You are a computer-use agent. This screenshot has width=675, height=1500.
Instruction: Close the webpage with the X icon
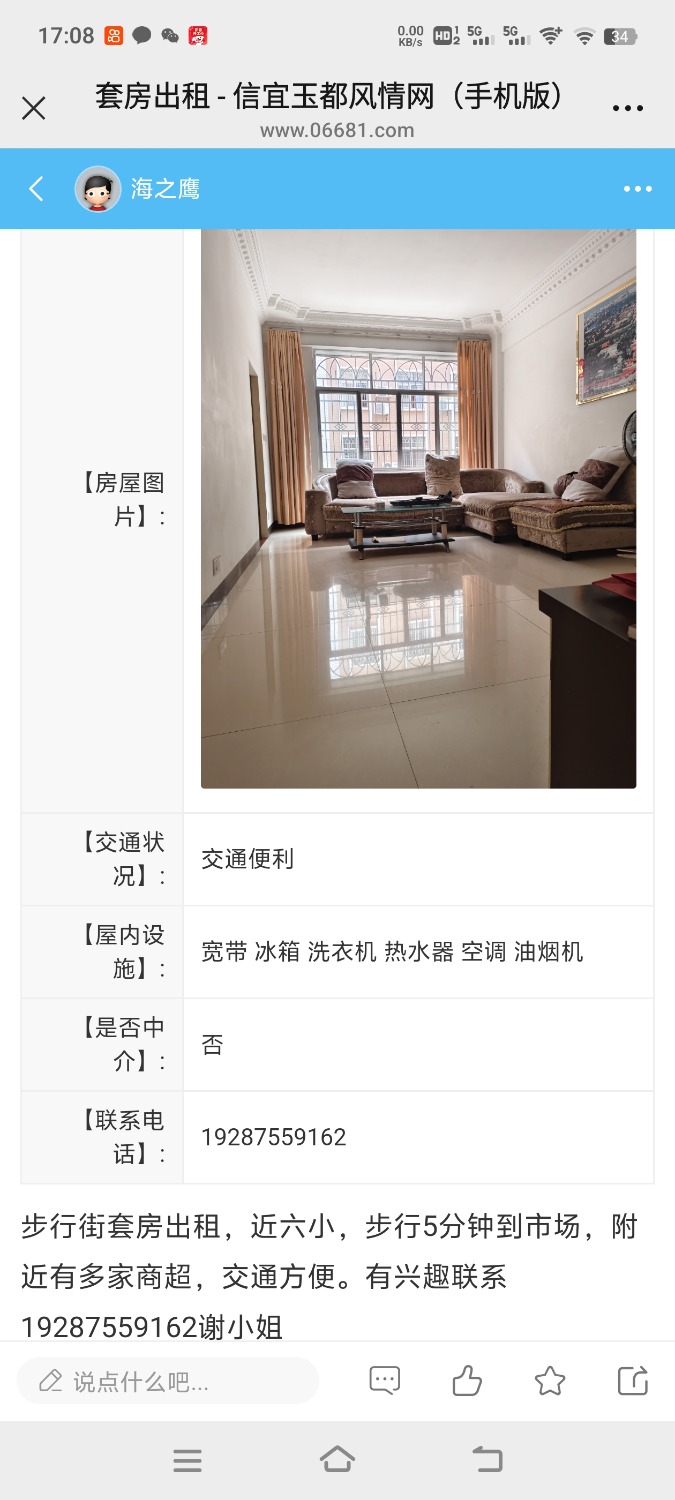34,108
